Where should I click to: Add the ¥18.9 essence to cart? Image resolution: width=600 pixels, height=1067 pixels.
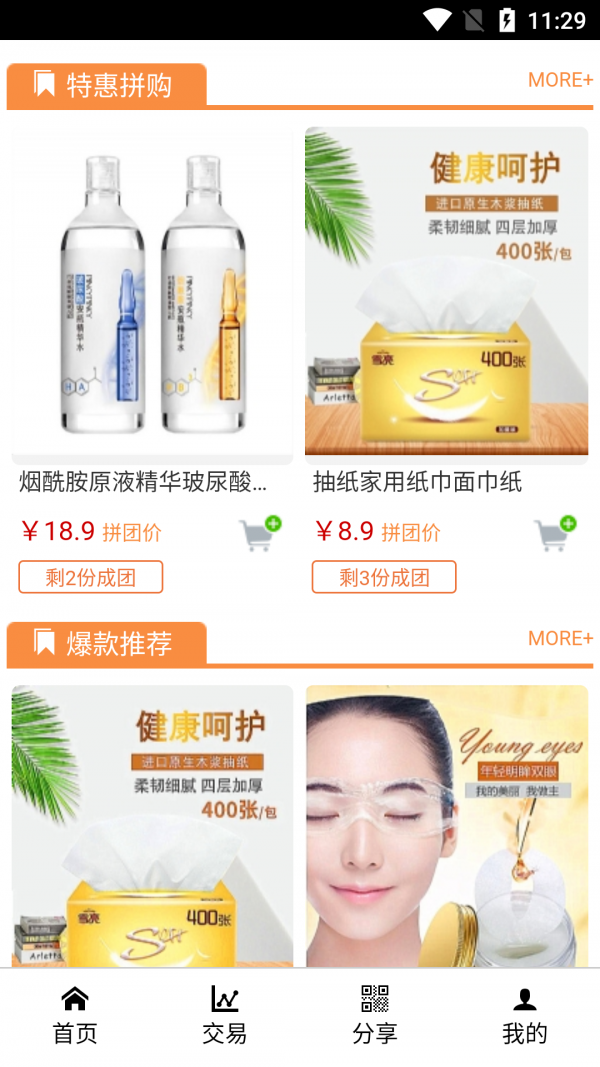click(x=260, y=533)
